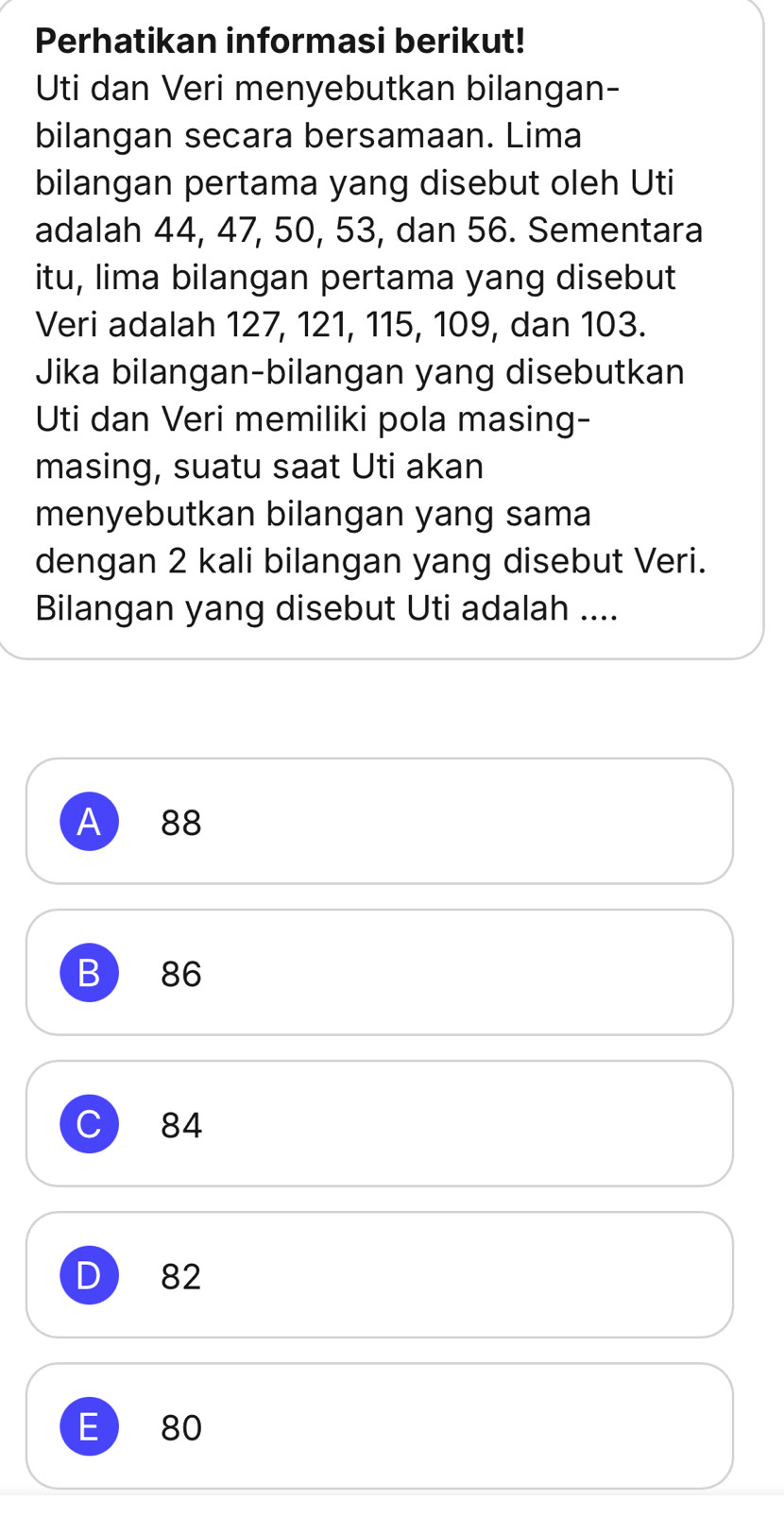
Task: Choose option B, 86
Action: (x=378, y=973)
